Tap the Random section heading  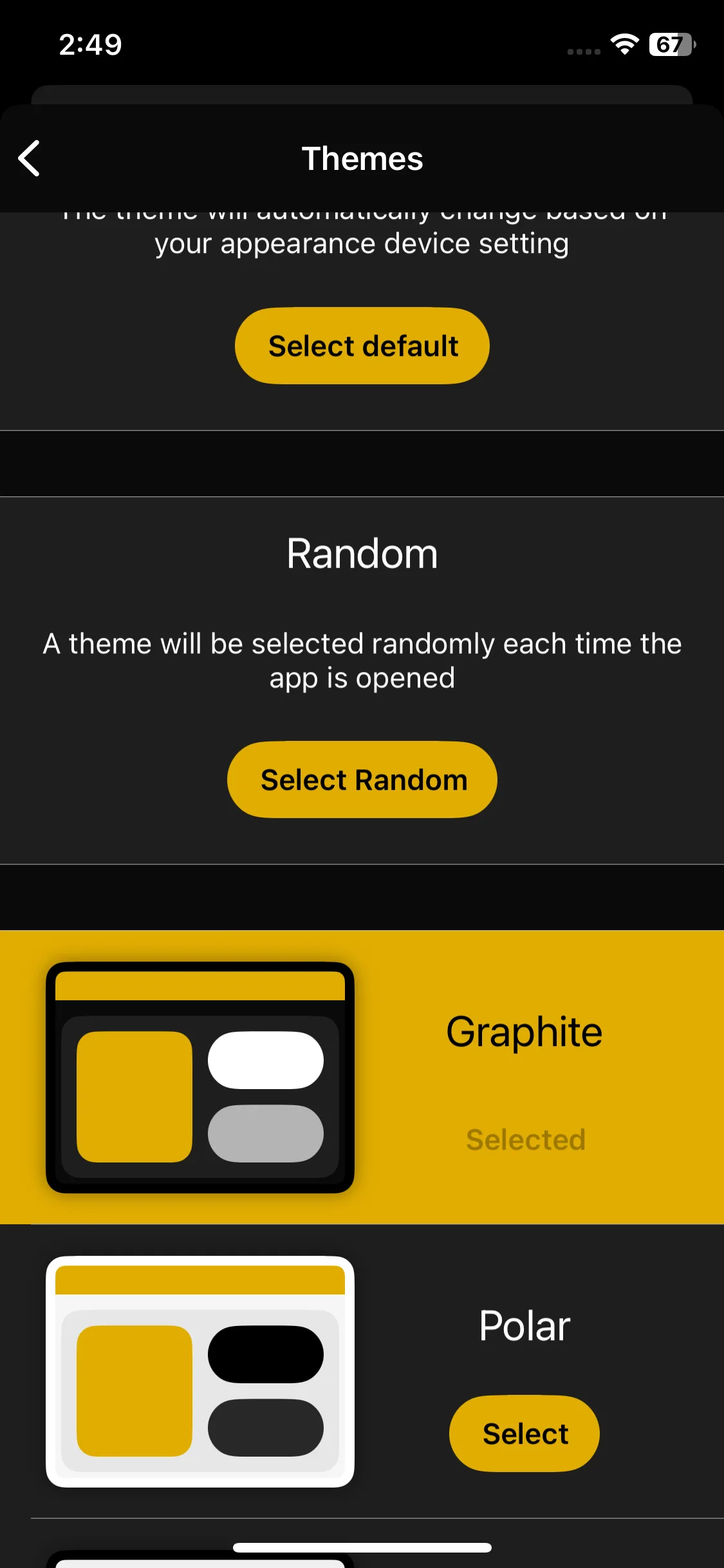[x=362, y=552]
